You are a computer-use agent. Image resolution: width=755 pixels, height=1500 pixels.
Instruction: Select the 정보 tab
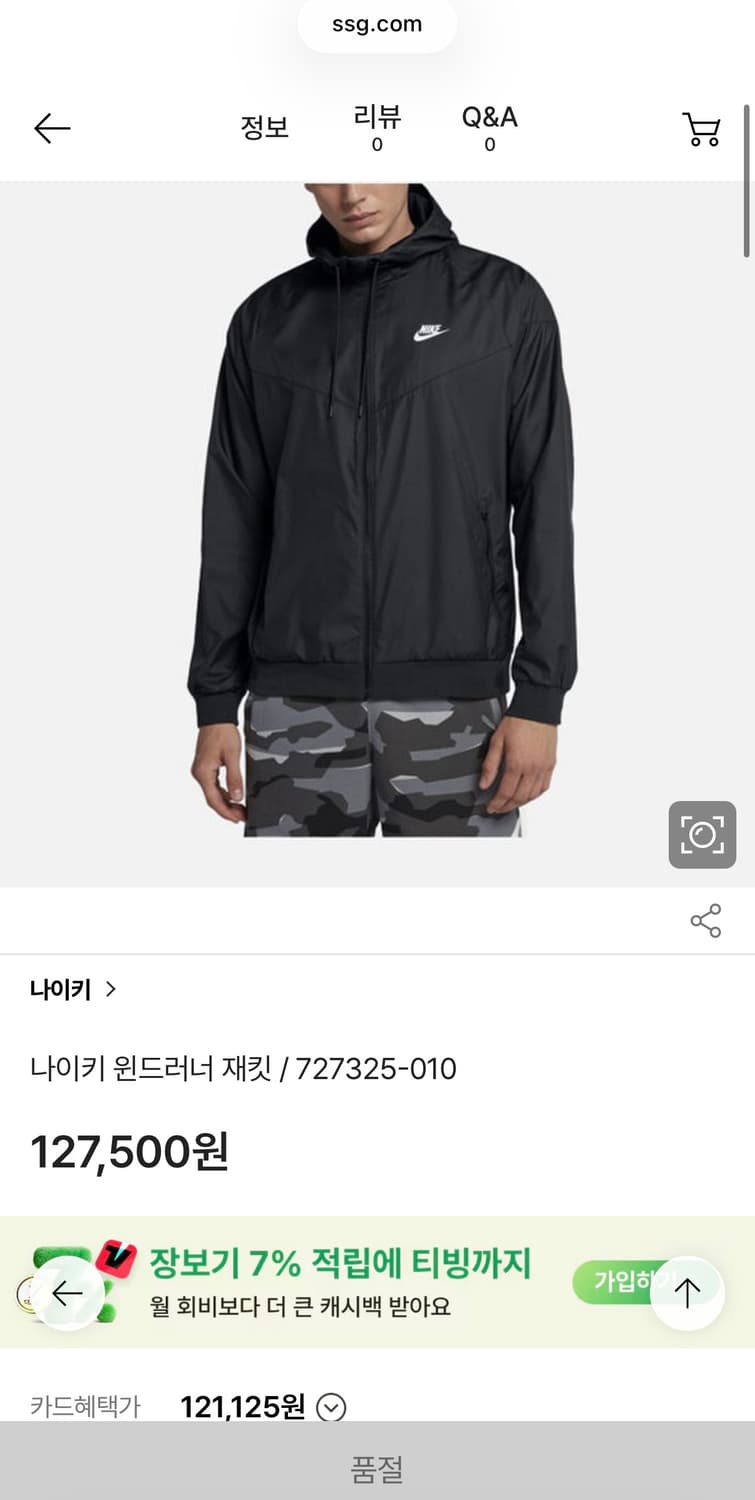264,127
